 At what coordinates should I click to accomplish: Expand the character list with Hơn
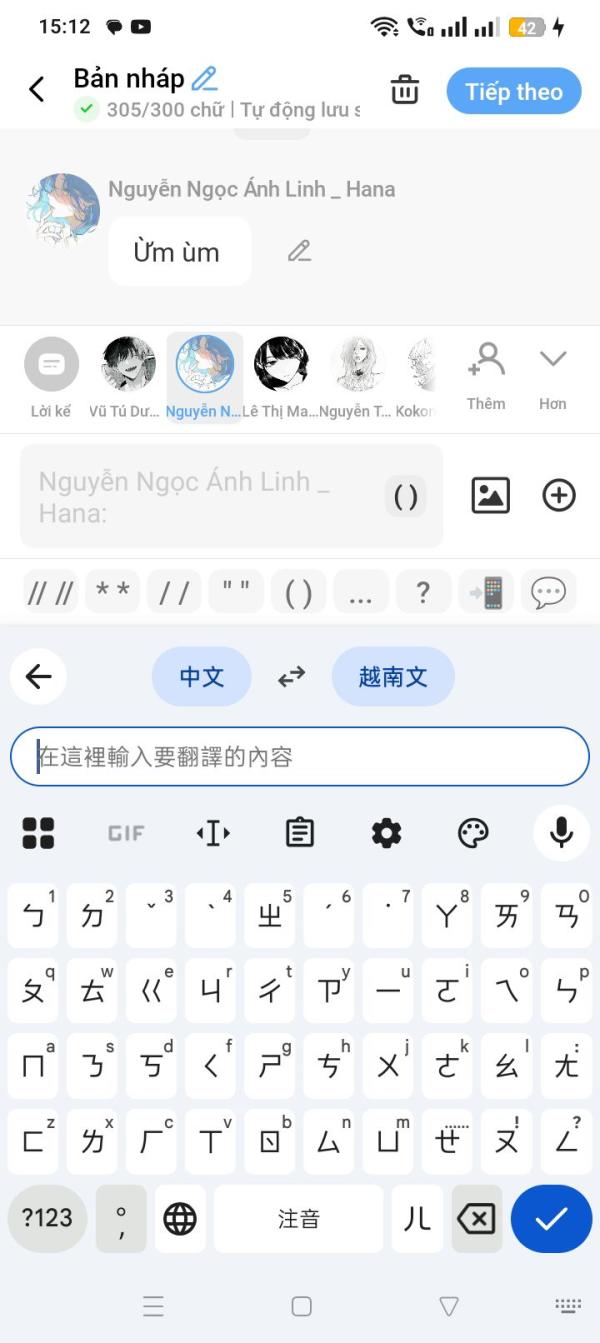(x=553, y=377)
